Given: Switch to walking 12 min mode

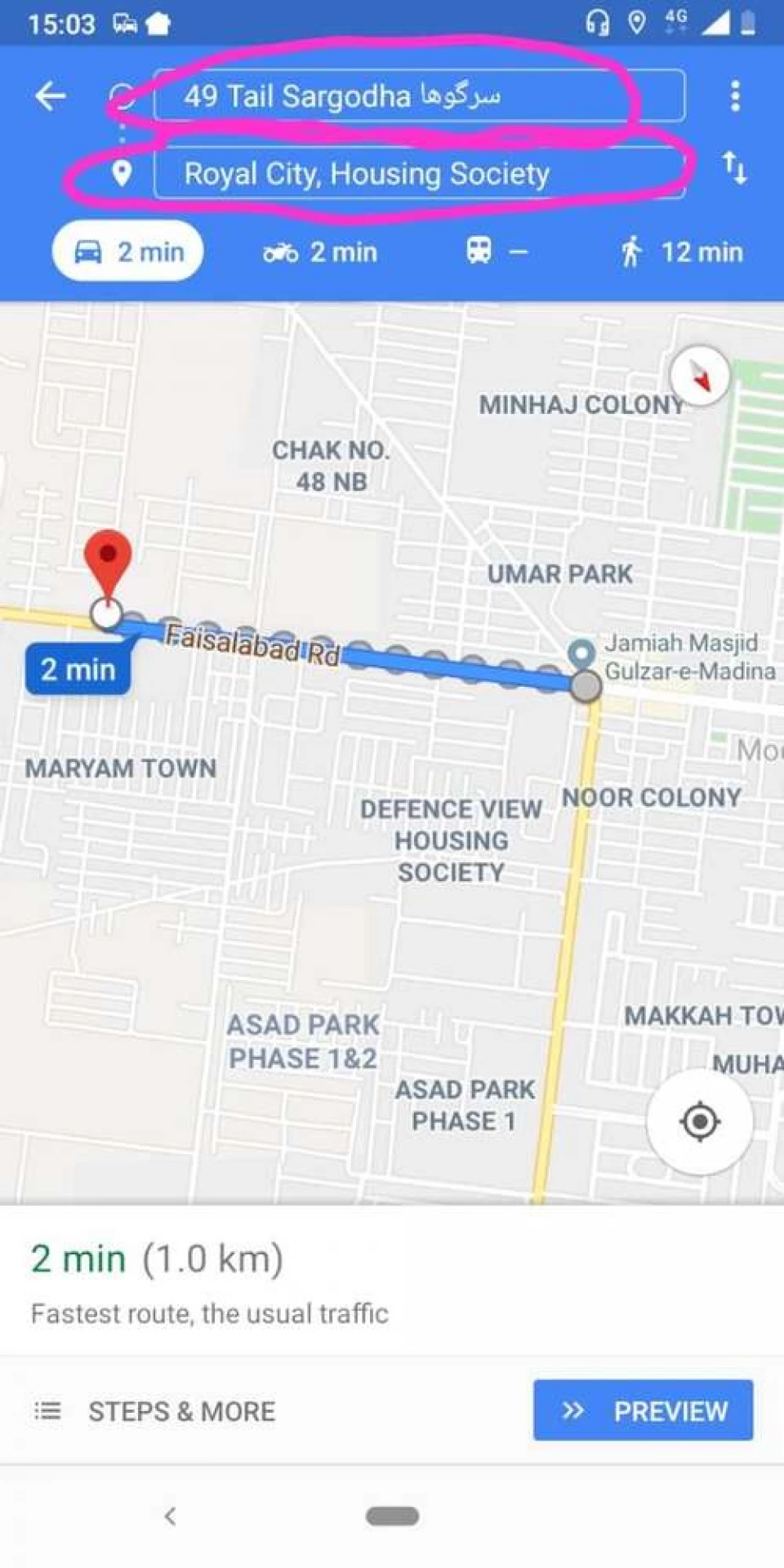Looking at the screenshot, I should [681, 252].
